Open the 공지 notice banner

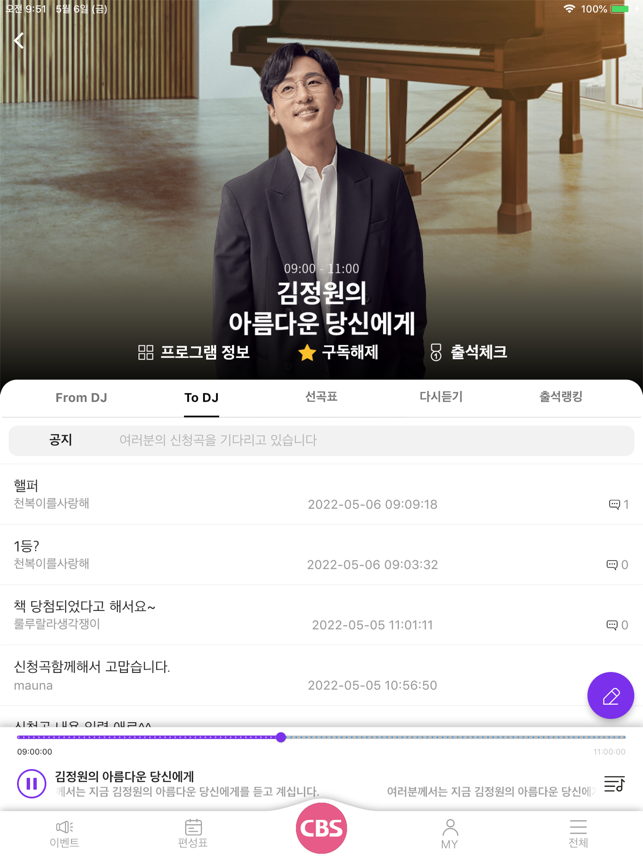point(321,440)
